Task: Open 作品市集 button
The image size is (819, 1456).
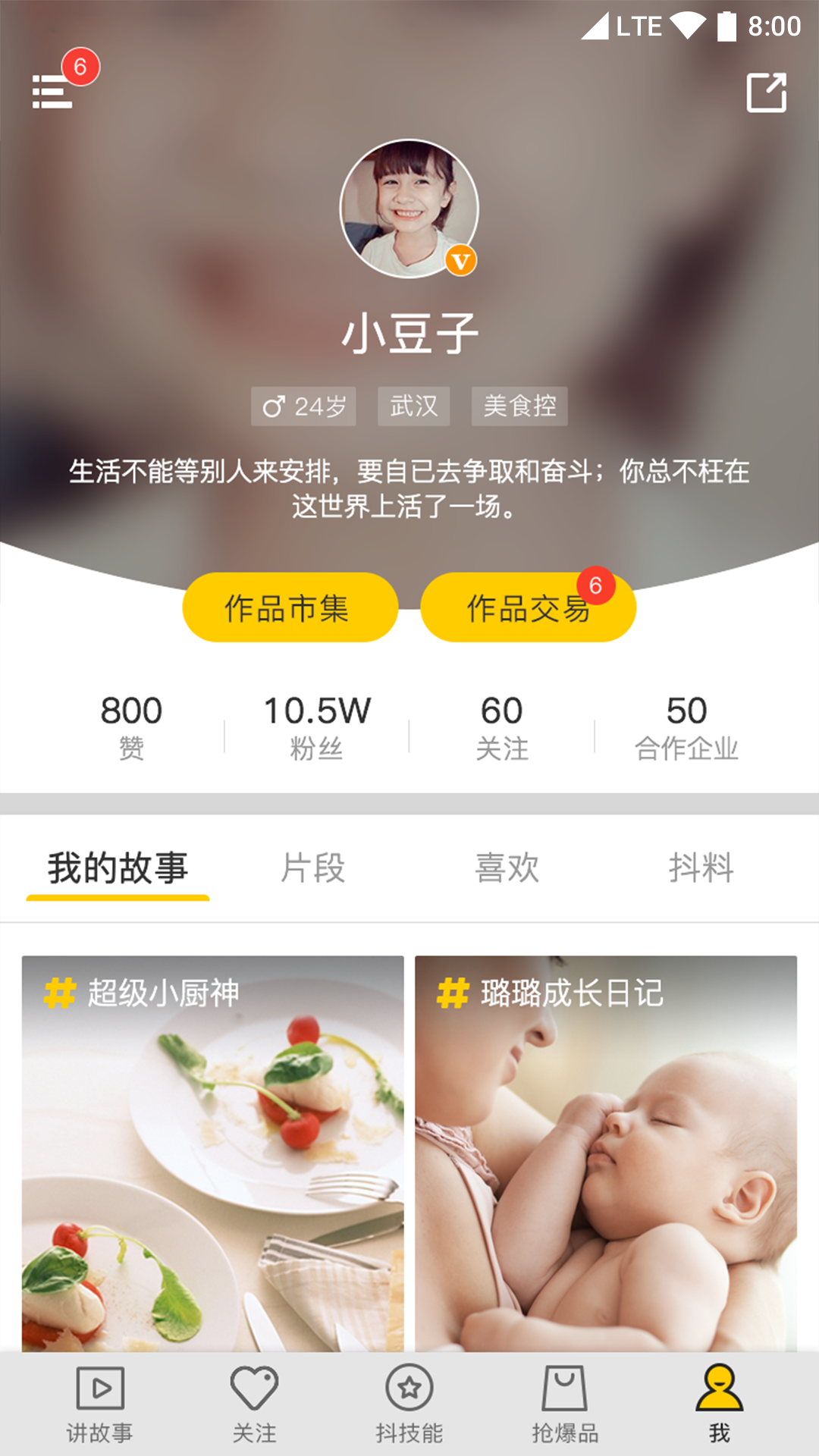Action: pyautogui.click(x=290, y=607)
